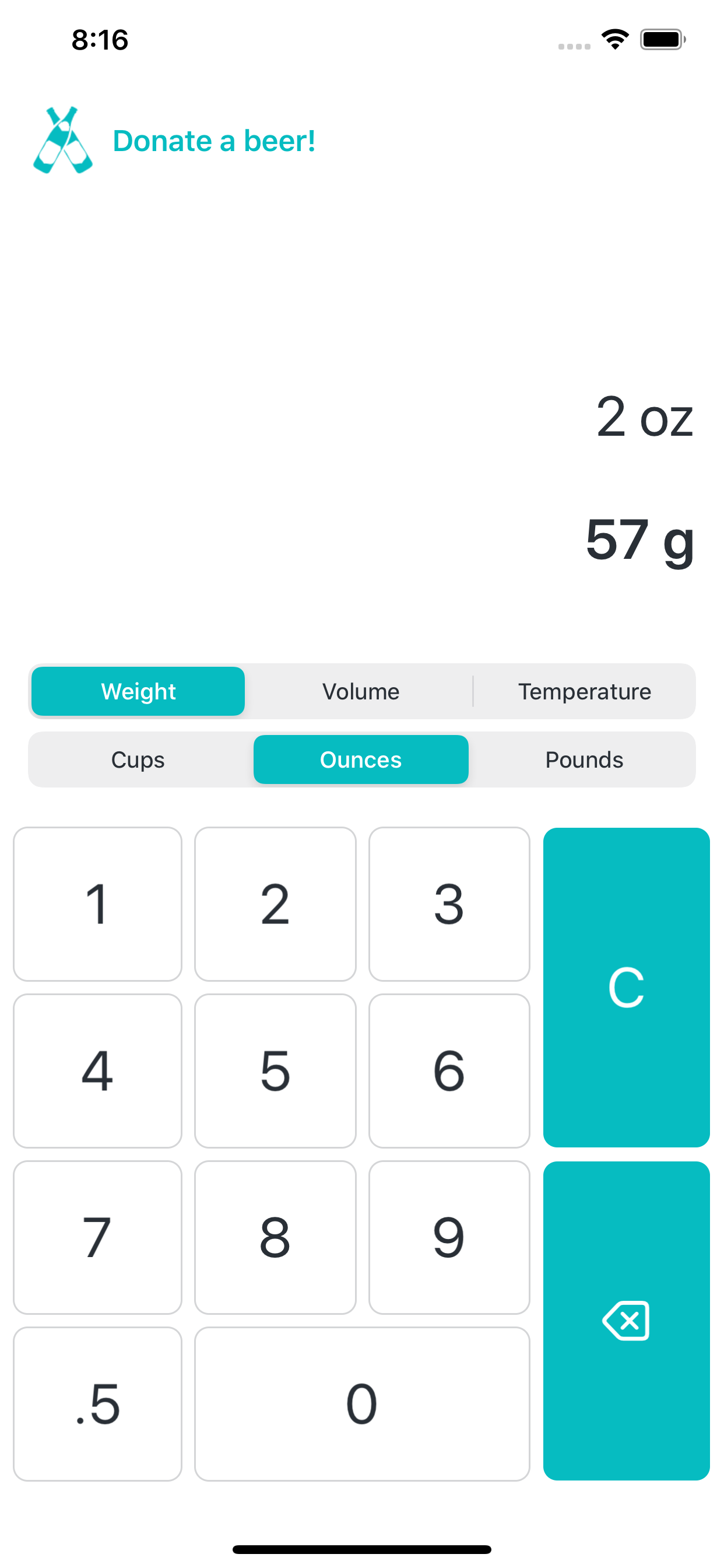Tap the .5 decimal key
Screen dimensions: 724x1568
(x=97, y=1403)
